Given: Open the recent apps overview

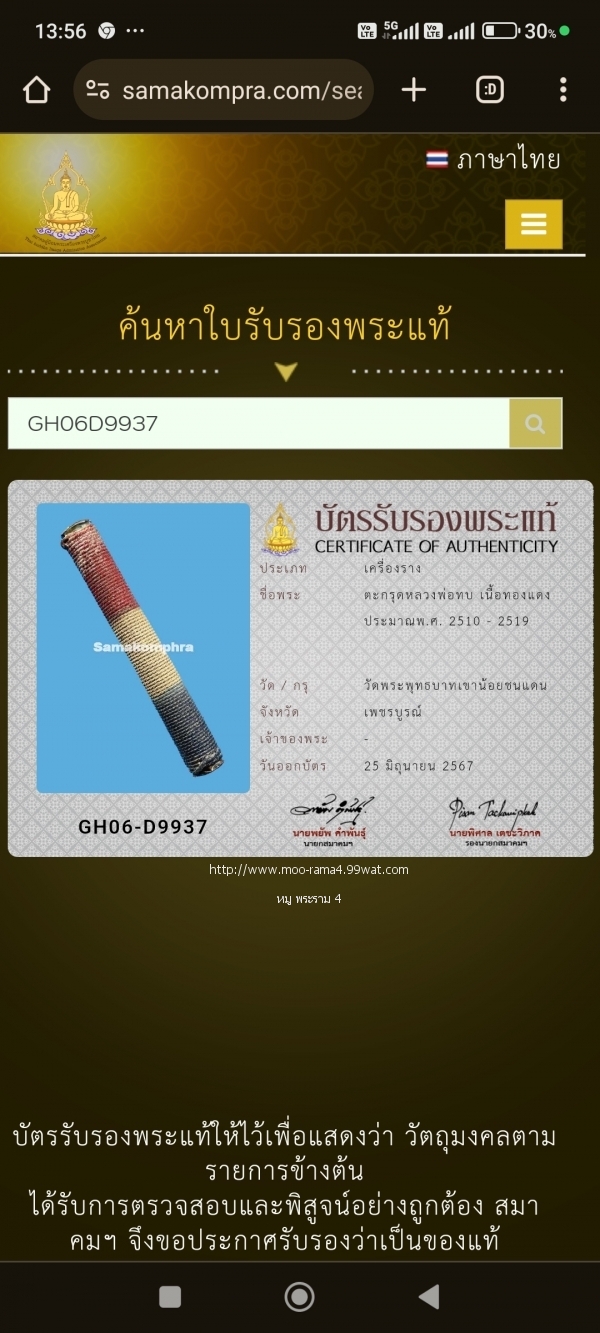Looking at the screenshot, I should pyautogui.click(x=170, y=1297).
